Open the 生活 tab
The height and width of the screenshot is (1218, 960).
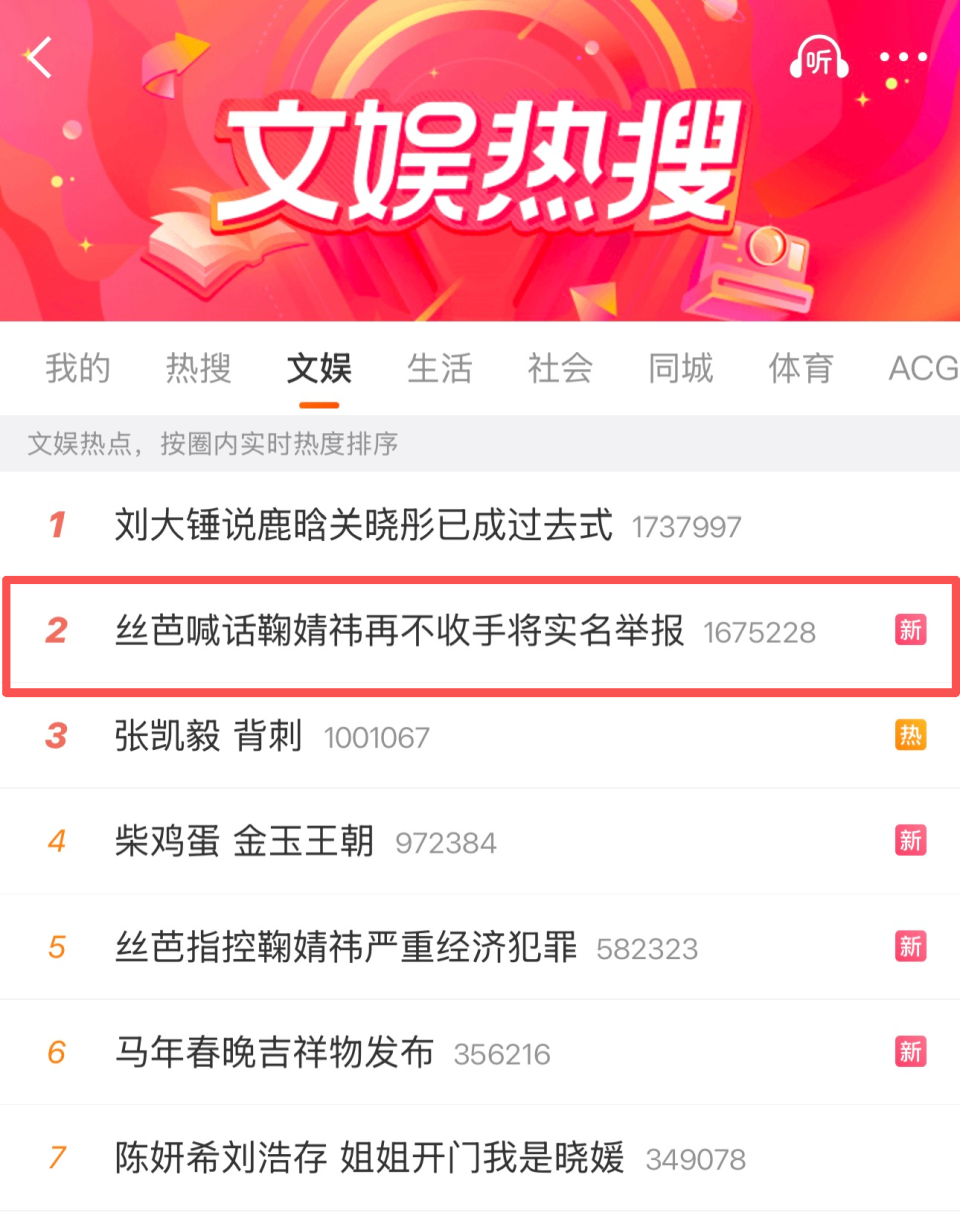438,369
